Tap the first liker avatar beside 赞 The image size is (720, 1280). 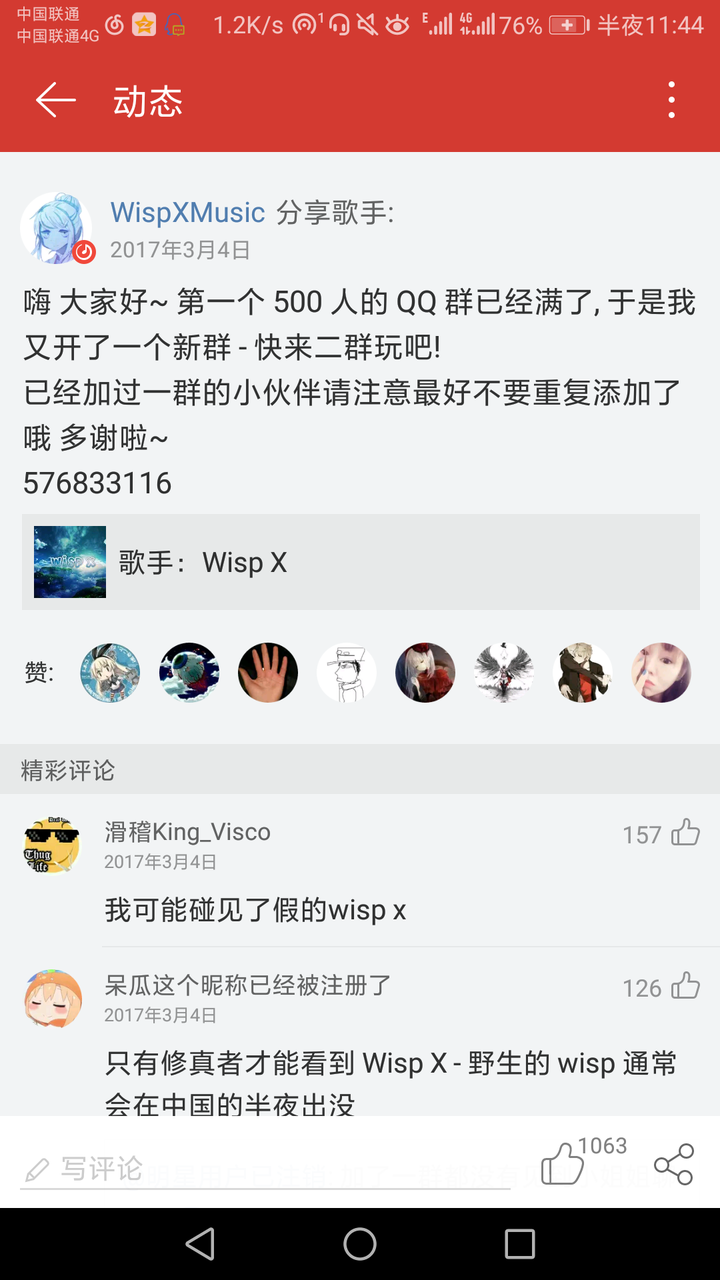(109, 672)
